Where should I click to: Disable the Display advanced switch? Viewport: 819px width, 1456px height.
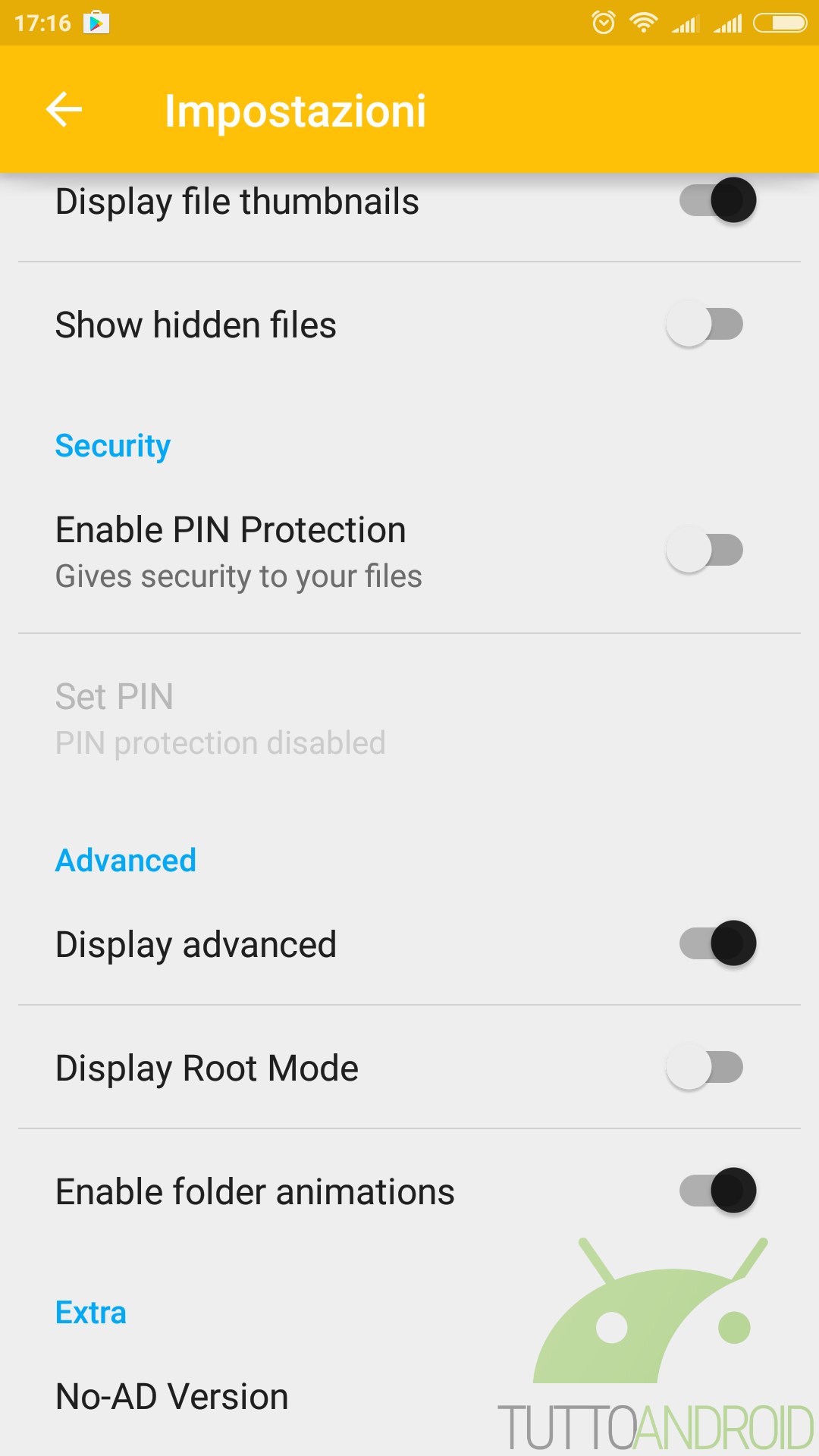717,943
